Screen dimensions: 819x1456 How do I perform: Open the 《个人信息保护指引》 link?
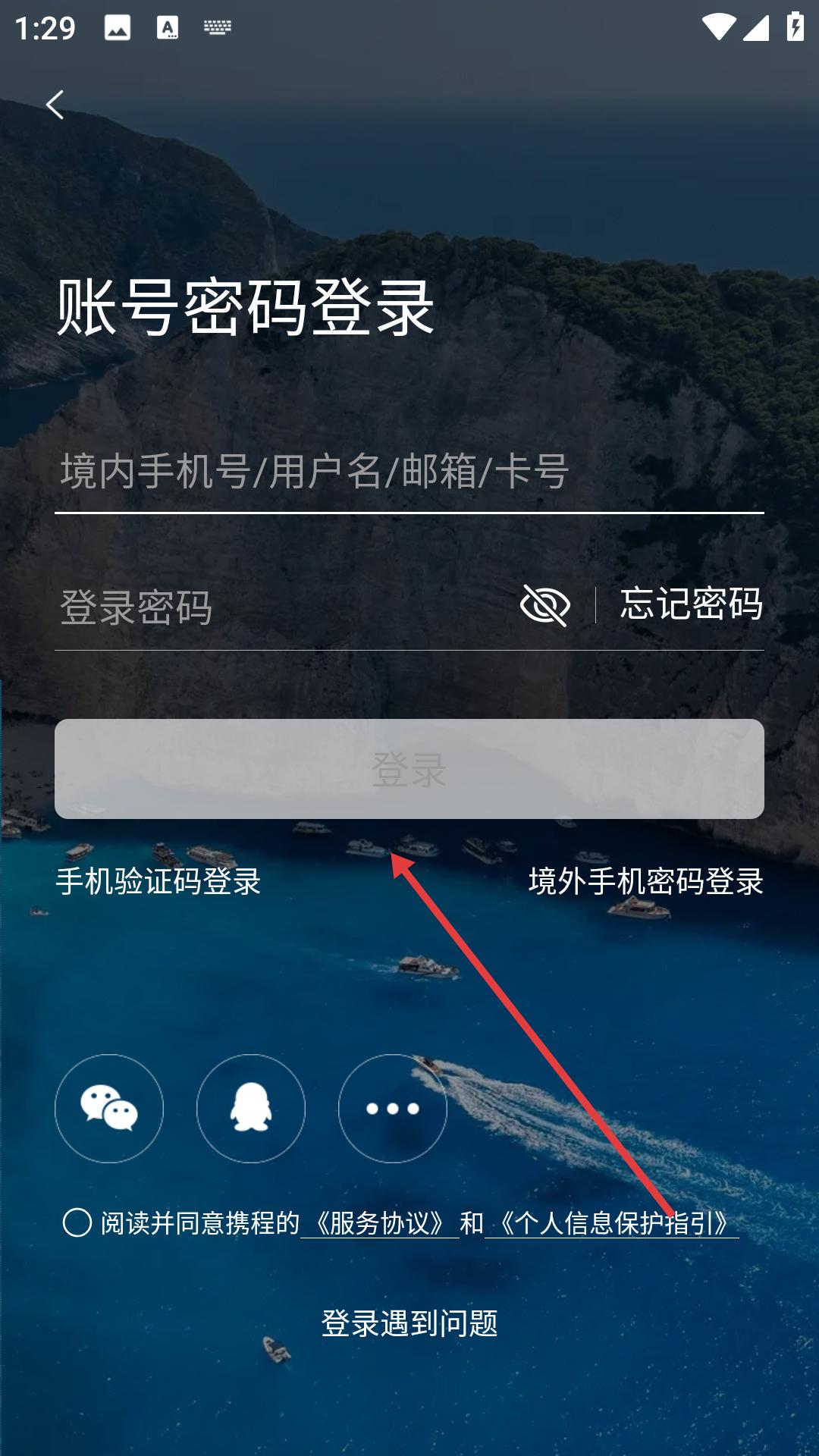point(611,1223)
